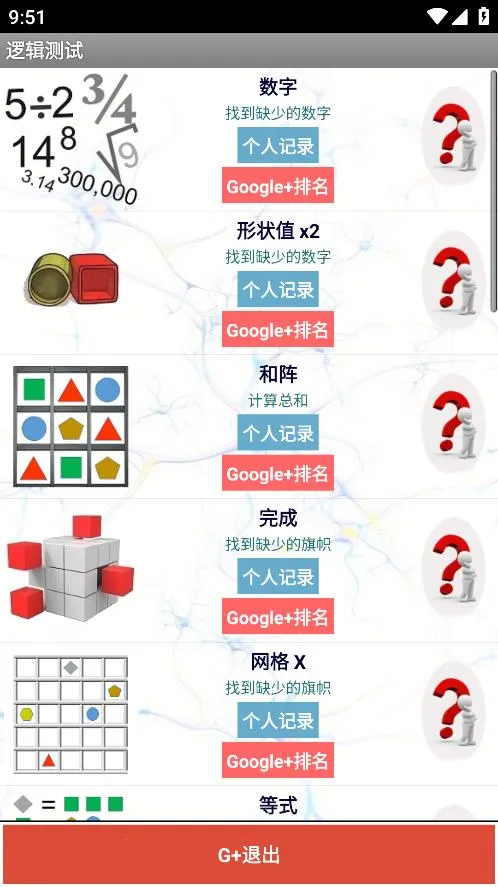
Task: Launch the 形状值 x2 shapes test image
Action: [x=73, y=279]
